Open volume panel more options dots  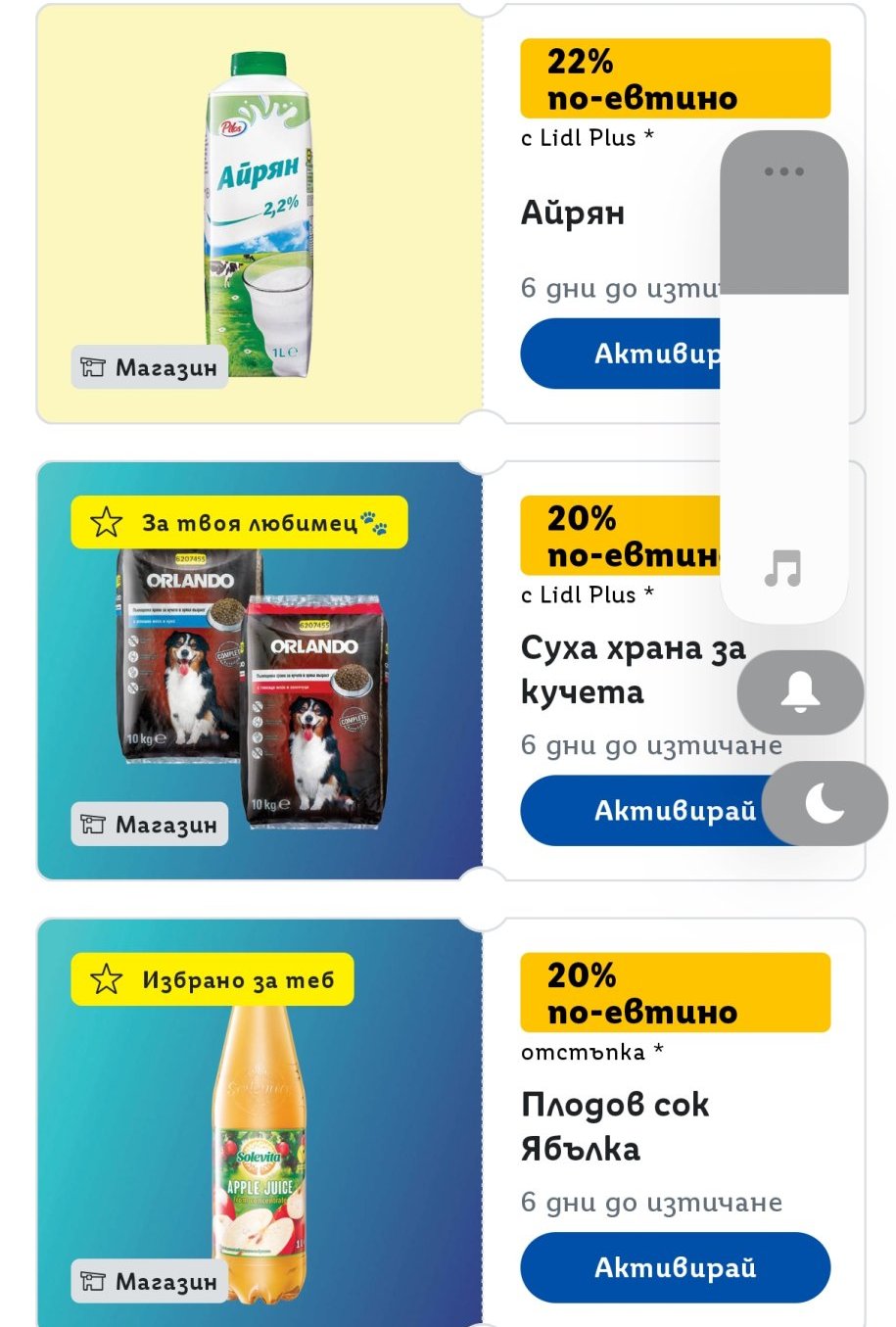[784, 171]
